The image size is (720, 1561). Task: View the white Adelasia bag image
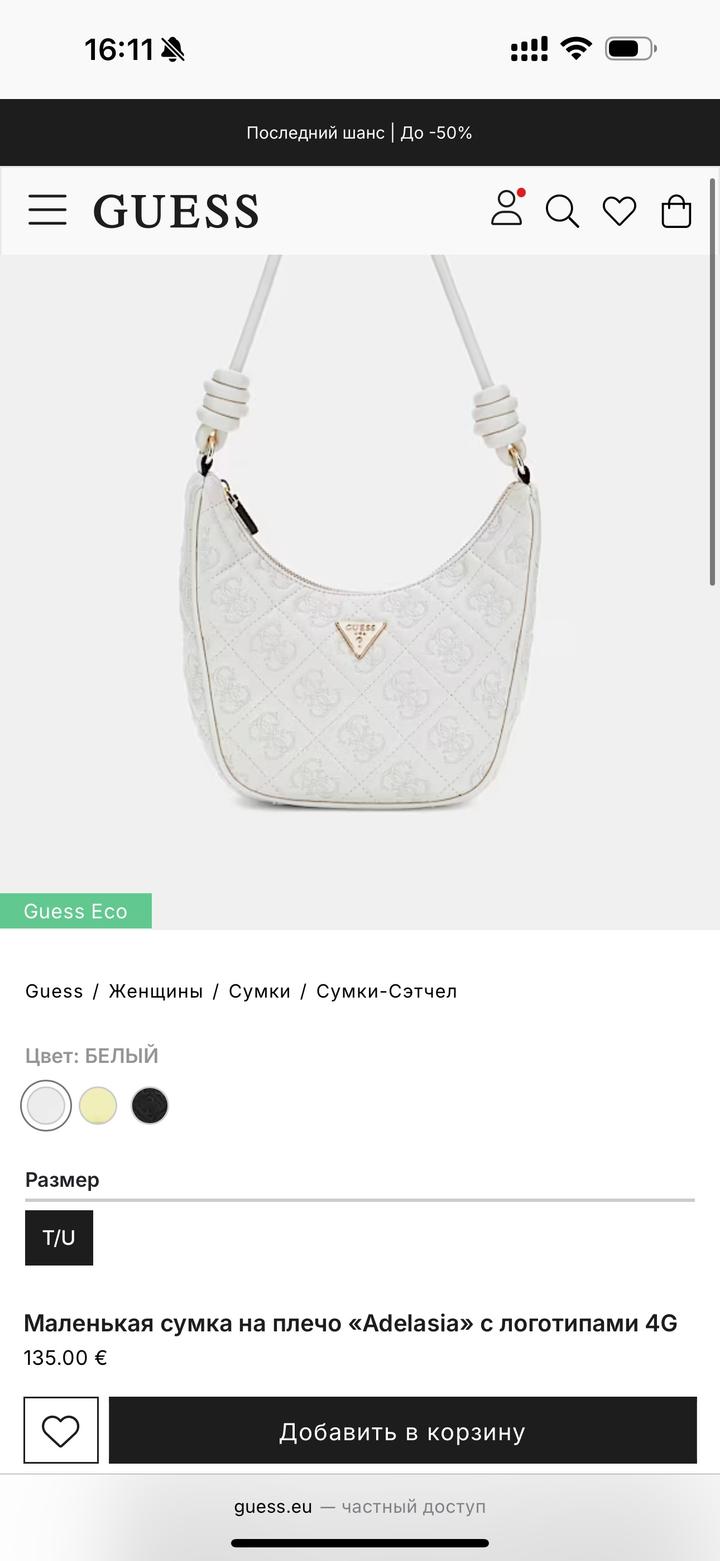point(360,590)
